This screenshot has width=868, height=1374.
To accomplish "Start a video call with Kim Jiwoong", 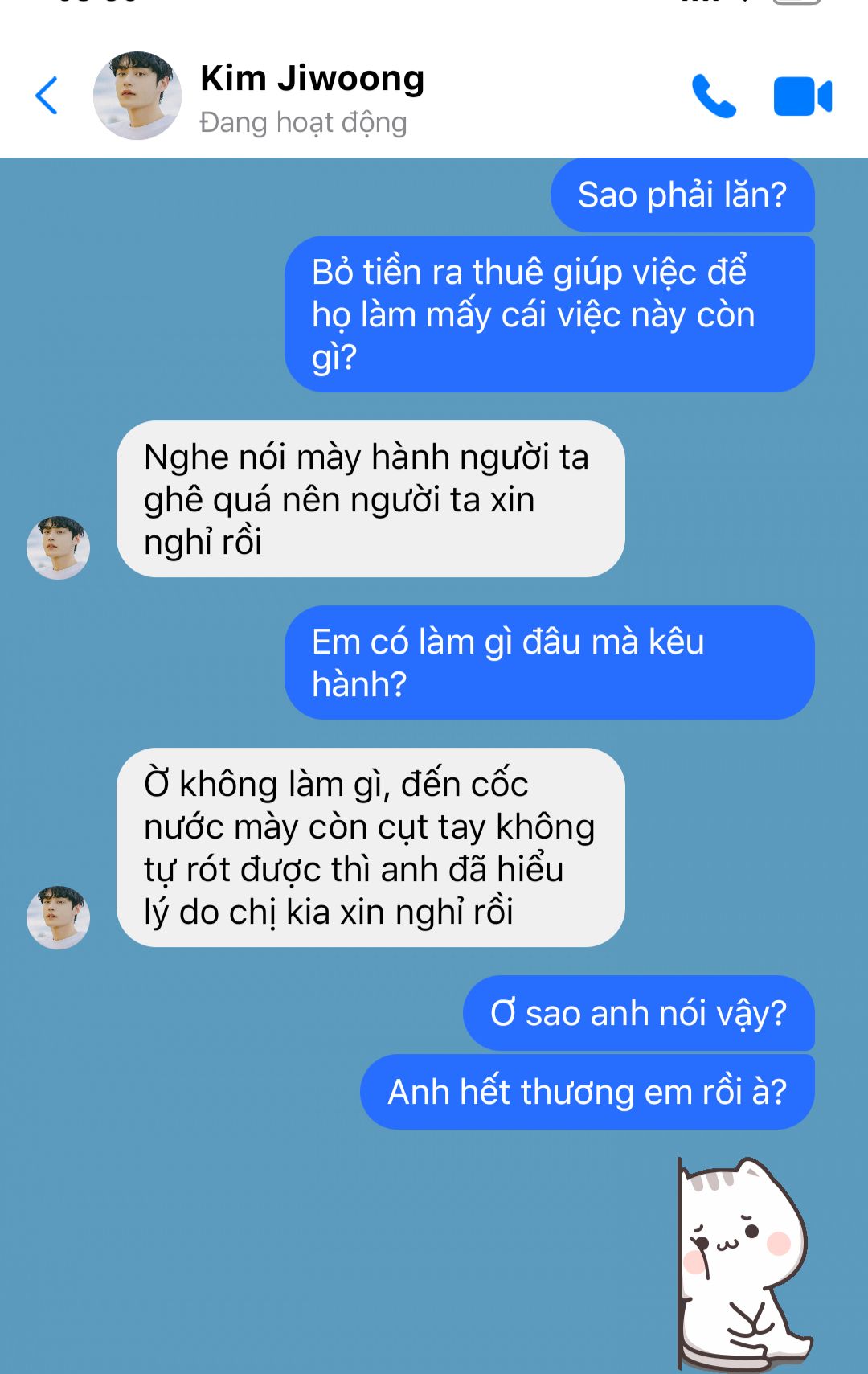I will point(802,96).
